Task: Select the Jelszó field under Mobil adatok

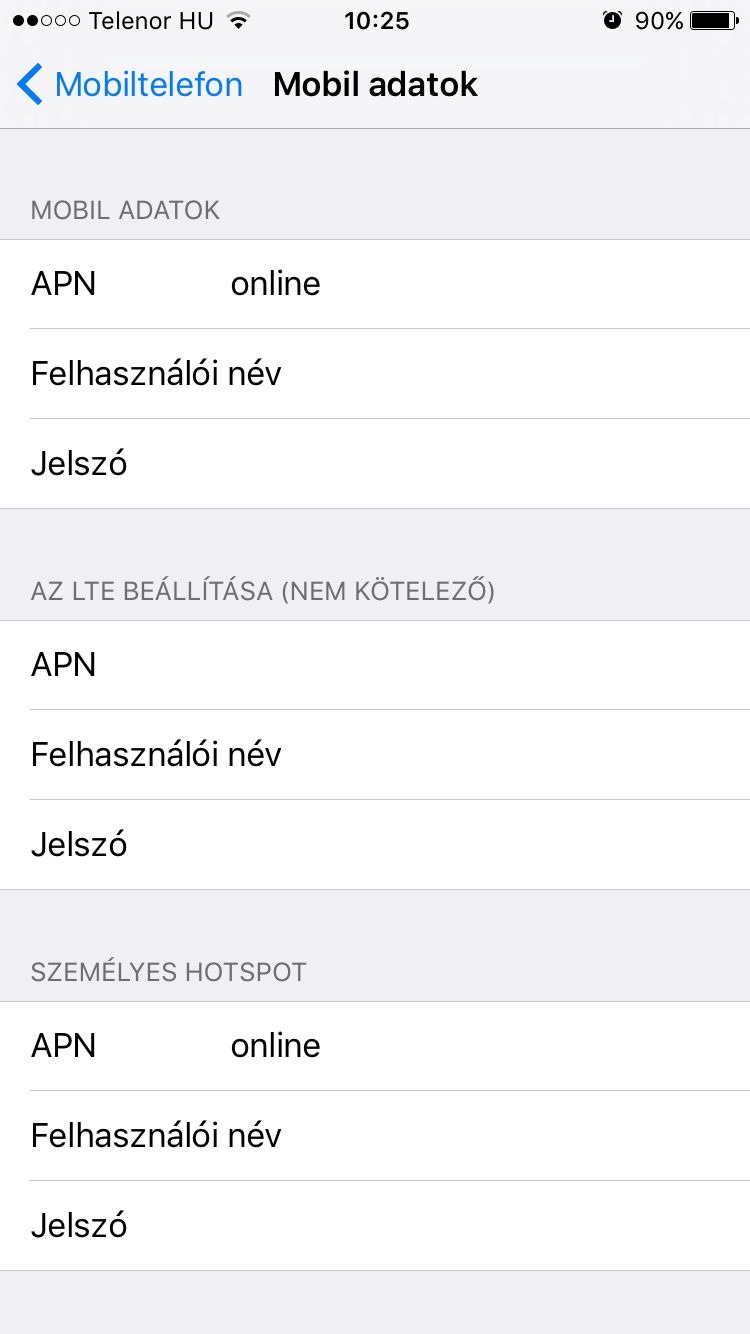Action: [x=375, y=464]
